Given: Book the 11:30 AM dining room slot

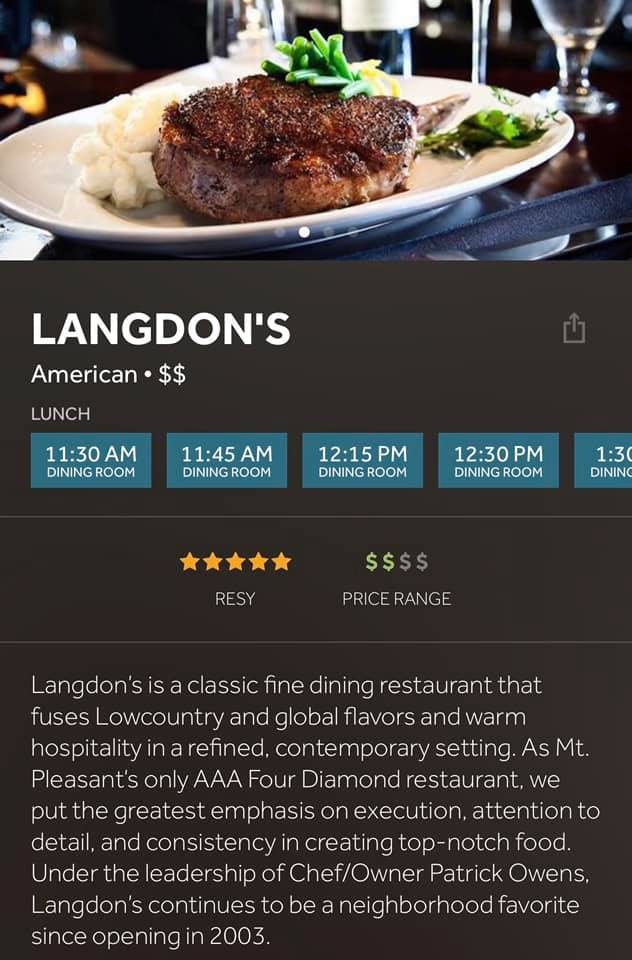Looking at the screenshot, I should [91, 460].
